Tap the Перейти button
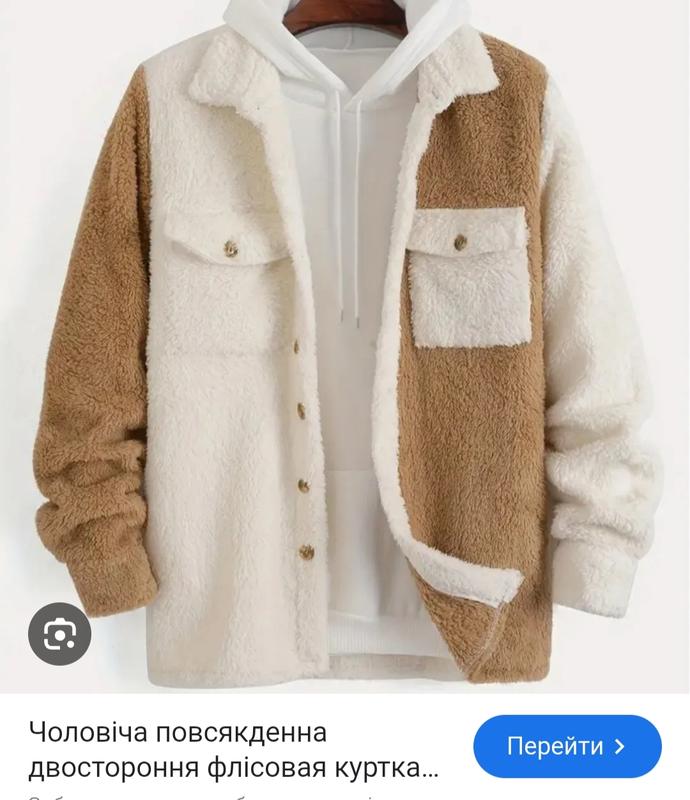 pyautogui.click(x=566, y=745)
